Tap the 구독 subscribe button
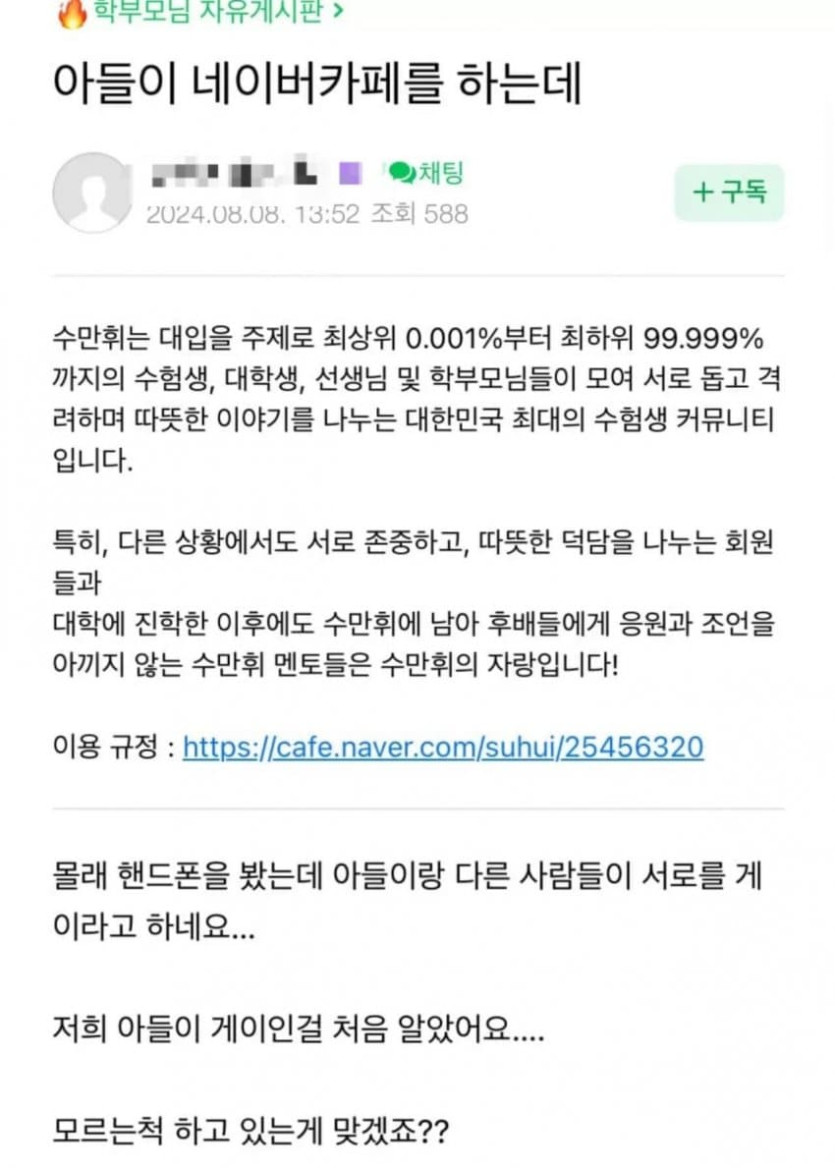835x1168 pixels. click(729, 193)
